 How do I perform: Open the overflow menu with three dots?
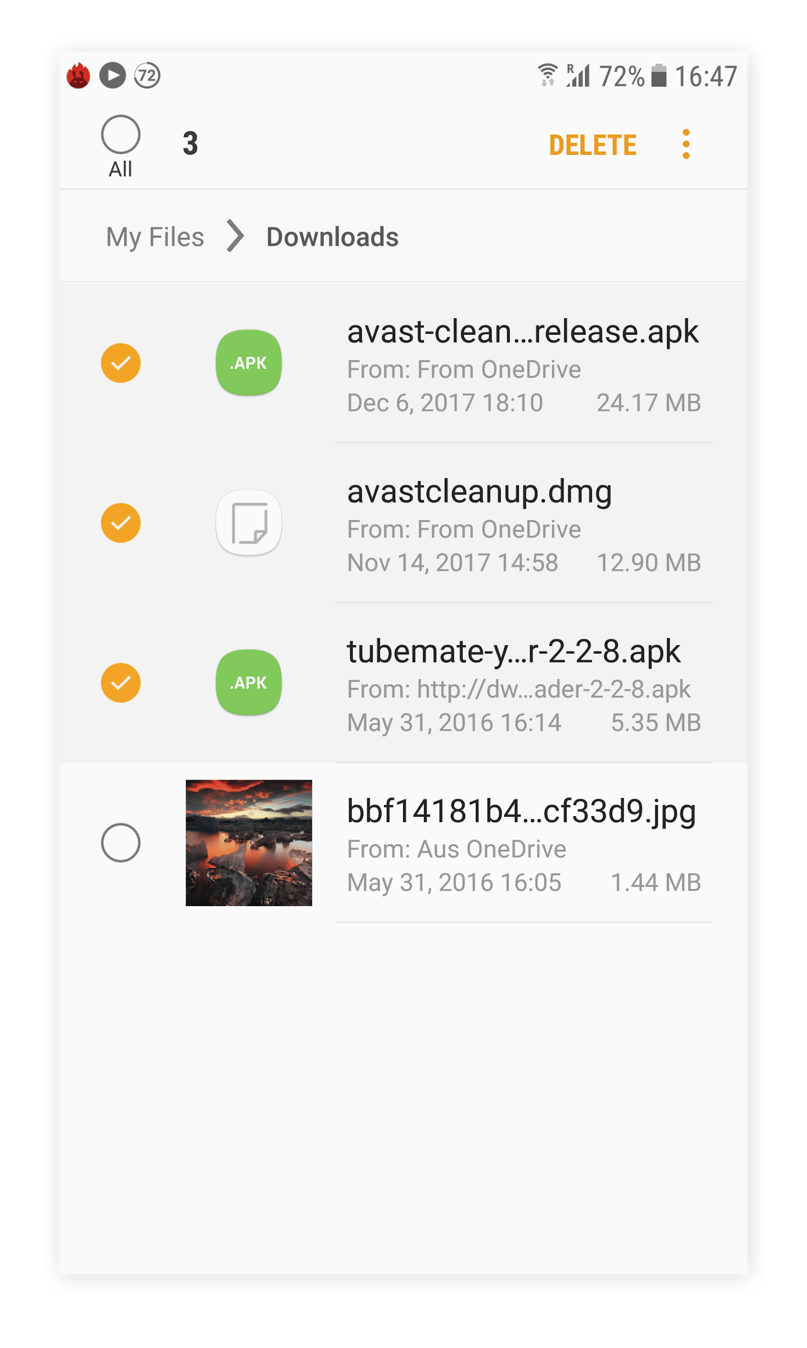point(686,144)
